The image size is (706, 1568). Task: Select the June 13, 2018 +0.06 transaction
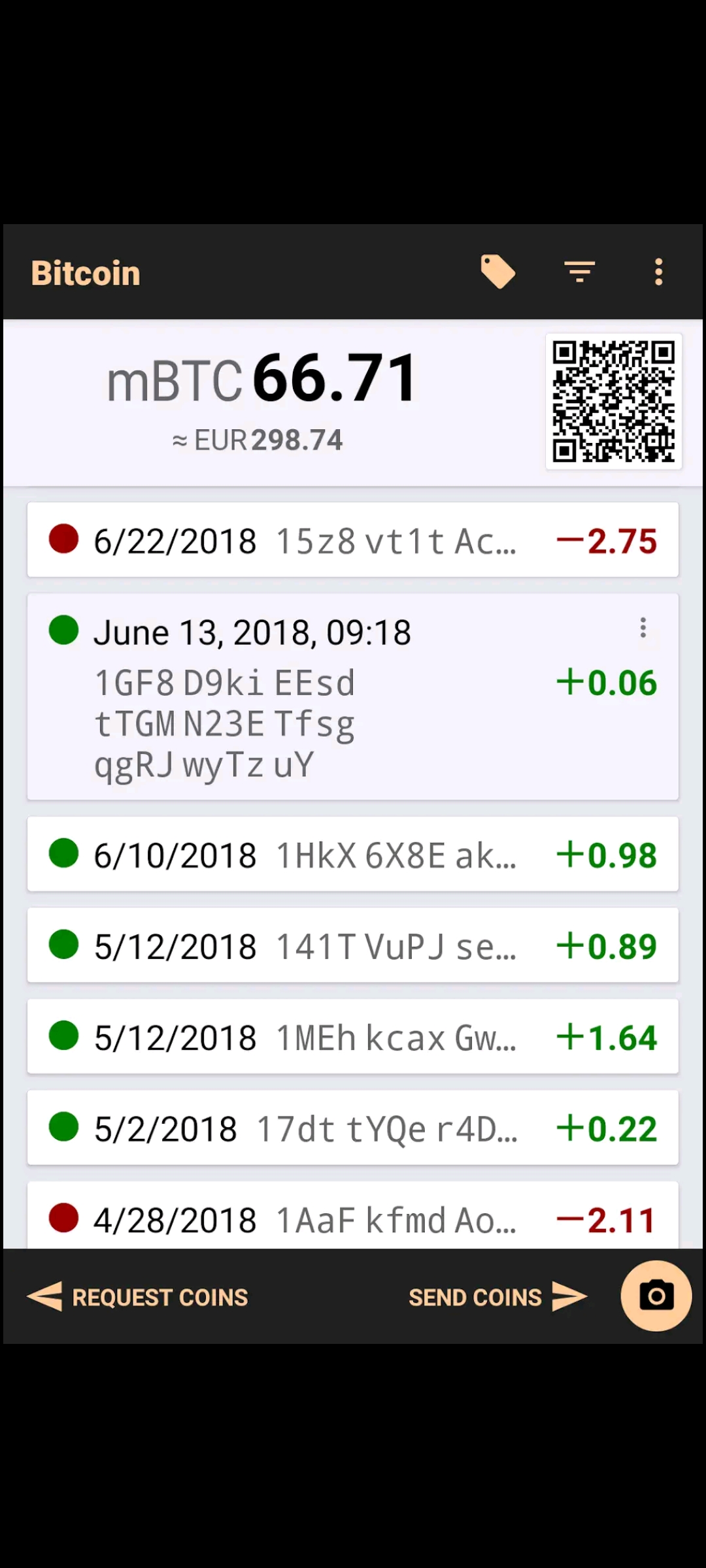pyautogui.click(x=353, y=696)
